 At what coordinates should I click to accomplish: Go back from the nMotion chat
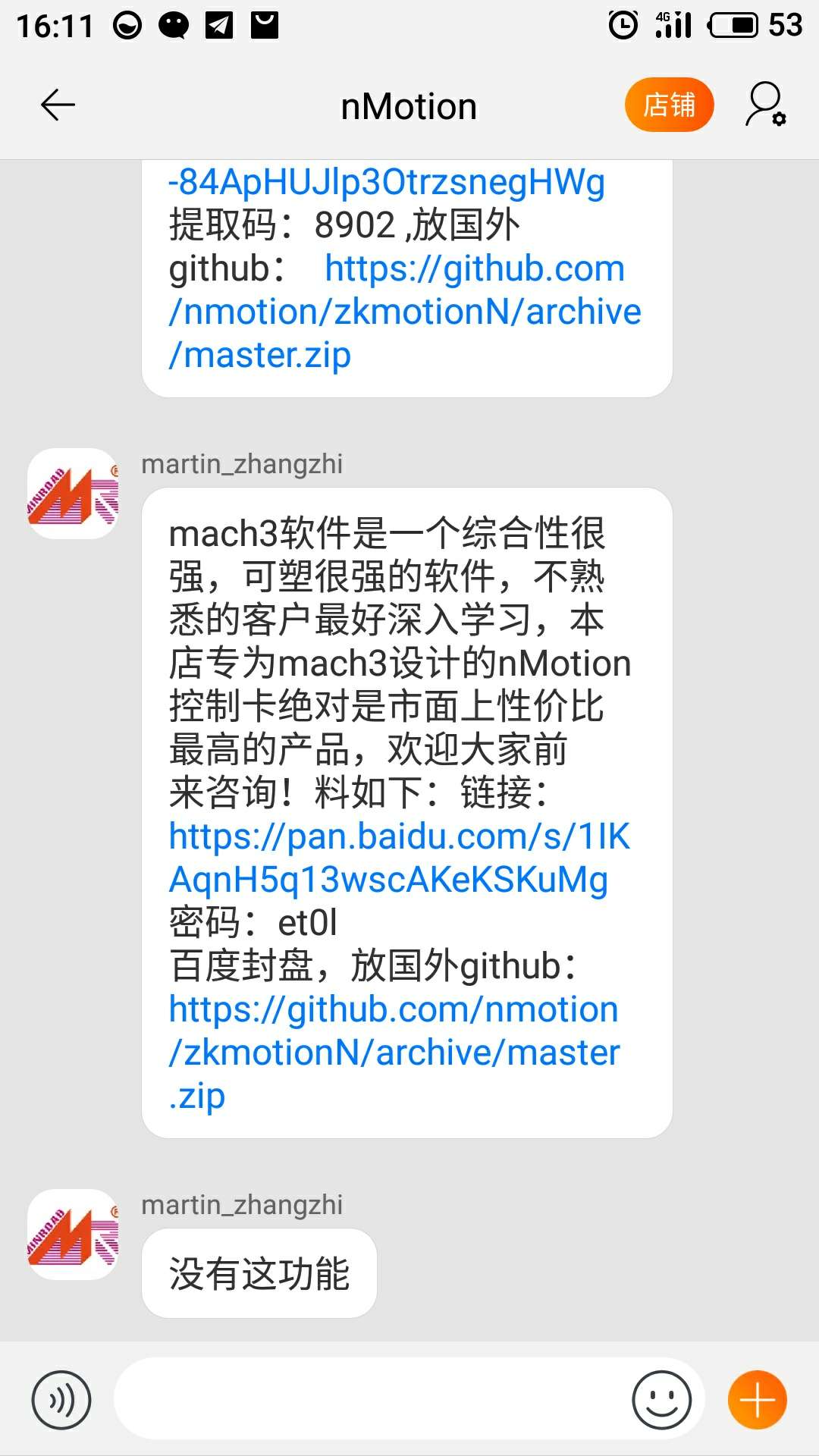pos(58,105)
